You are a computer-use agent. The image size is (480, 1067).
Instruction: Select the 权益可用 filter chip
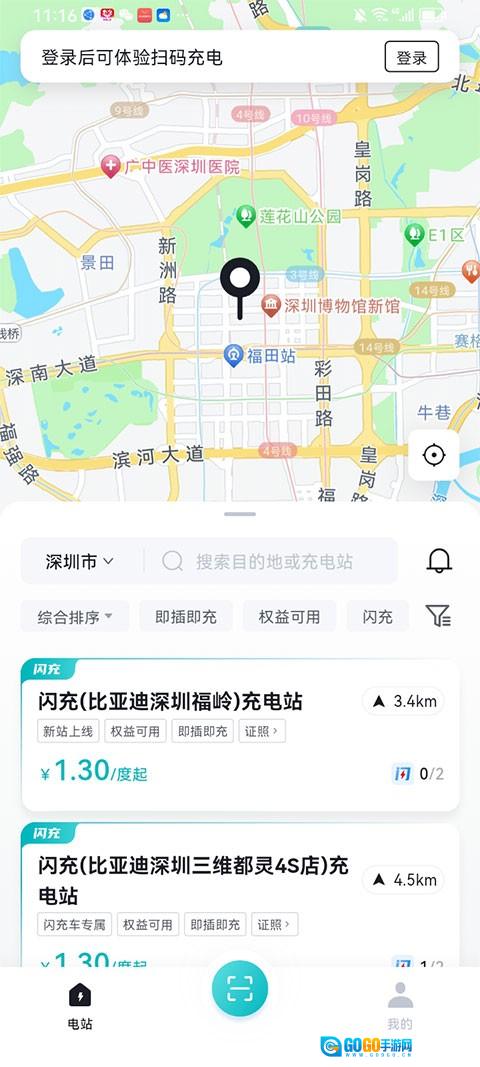(289, 617)
